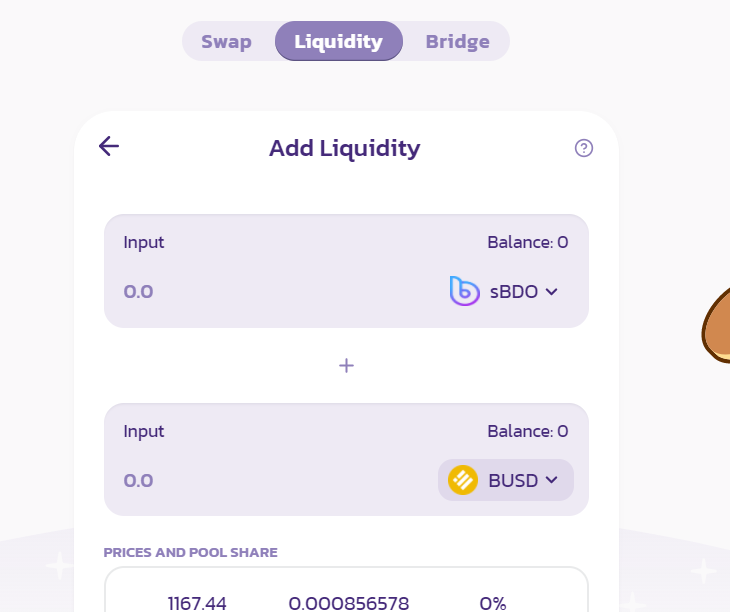Open the help question mark icon

(584, 148)
